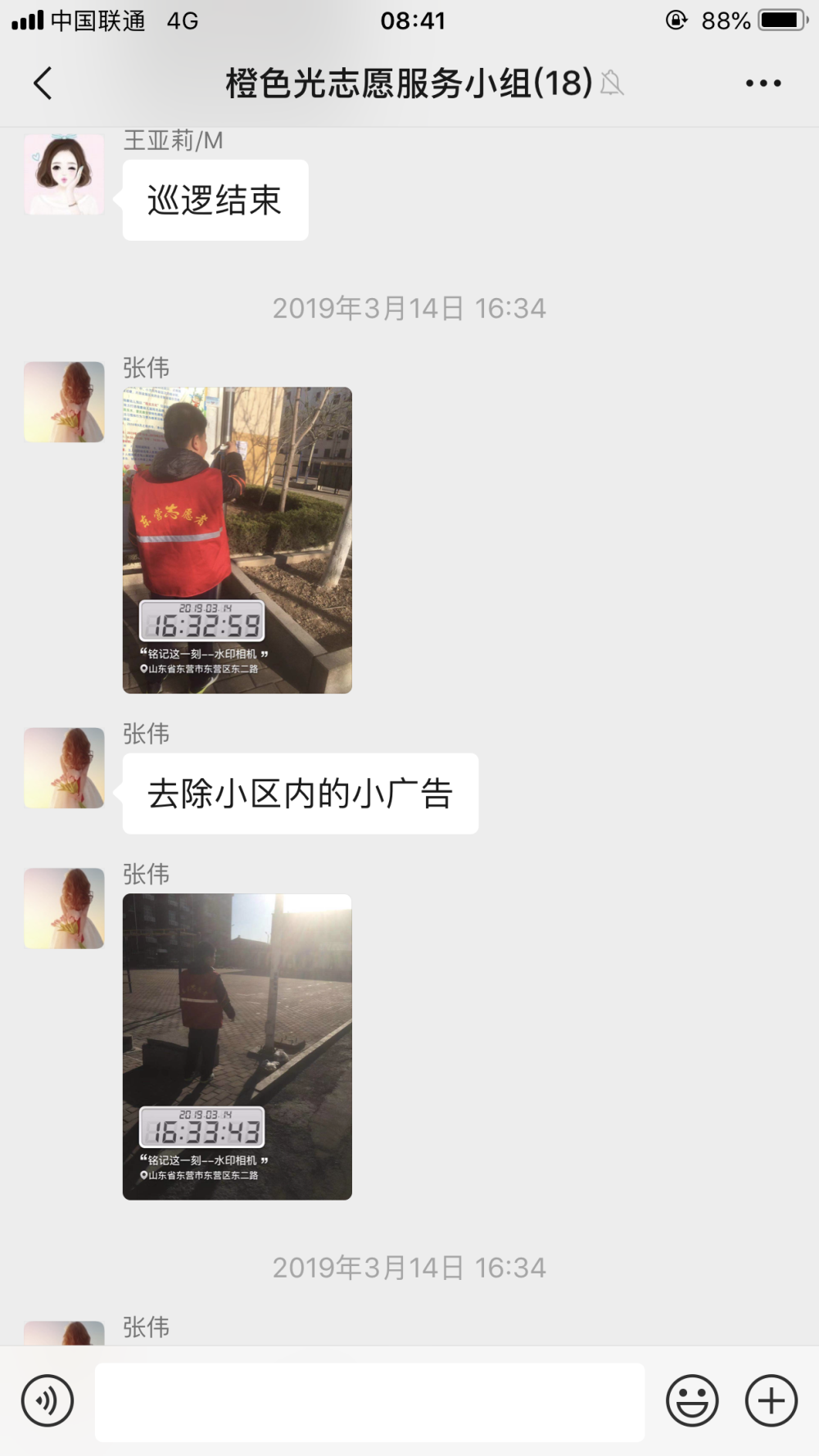
Task: Open the three-dot chat options menu
Action: point(762,83)
